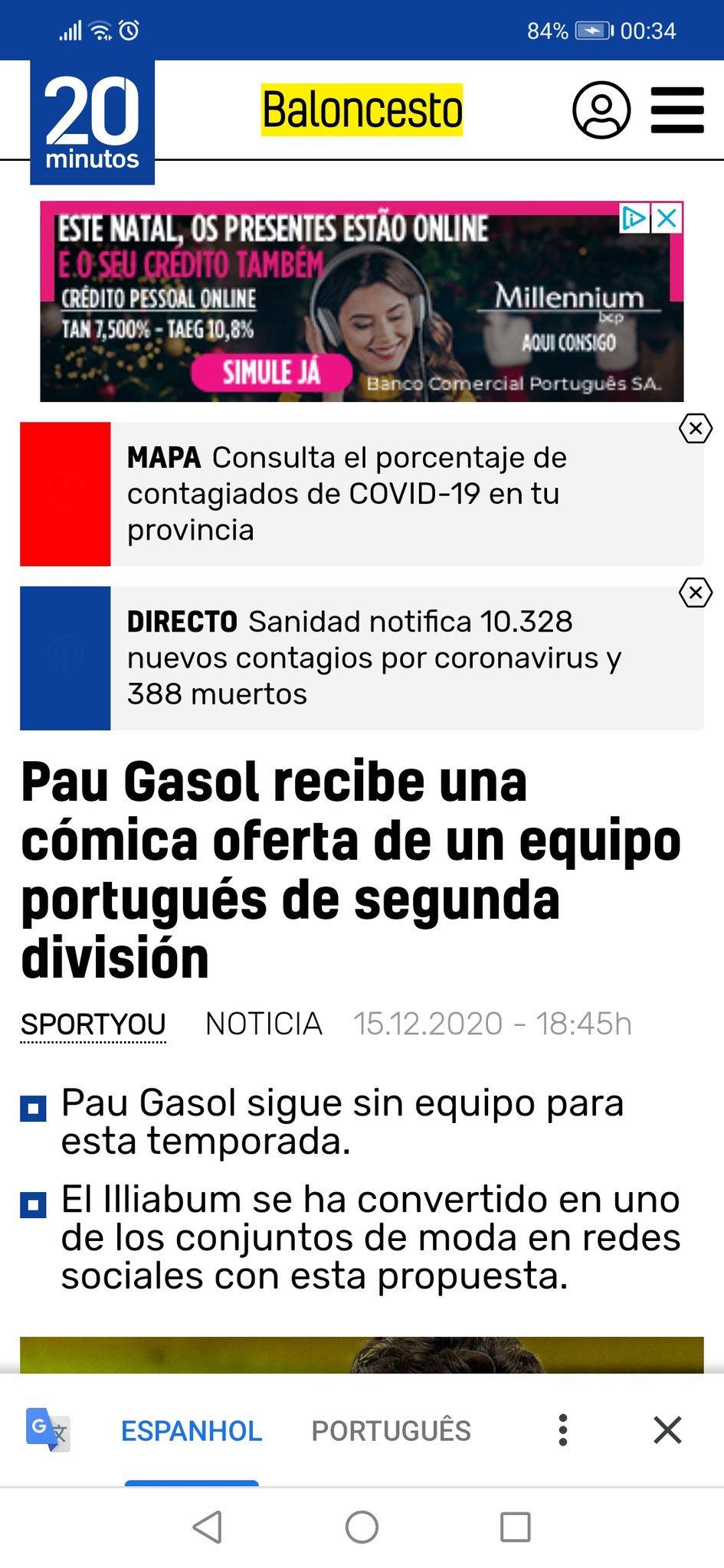Image resolution: width=724 pixels, height=1568 pixels.
Task: Close the Millennium ad
Action: click(667, 219)
